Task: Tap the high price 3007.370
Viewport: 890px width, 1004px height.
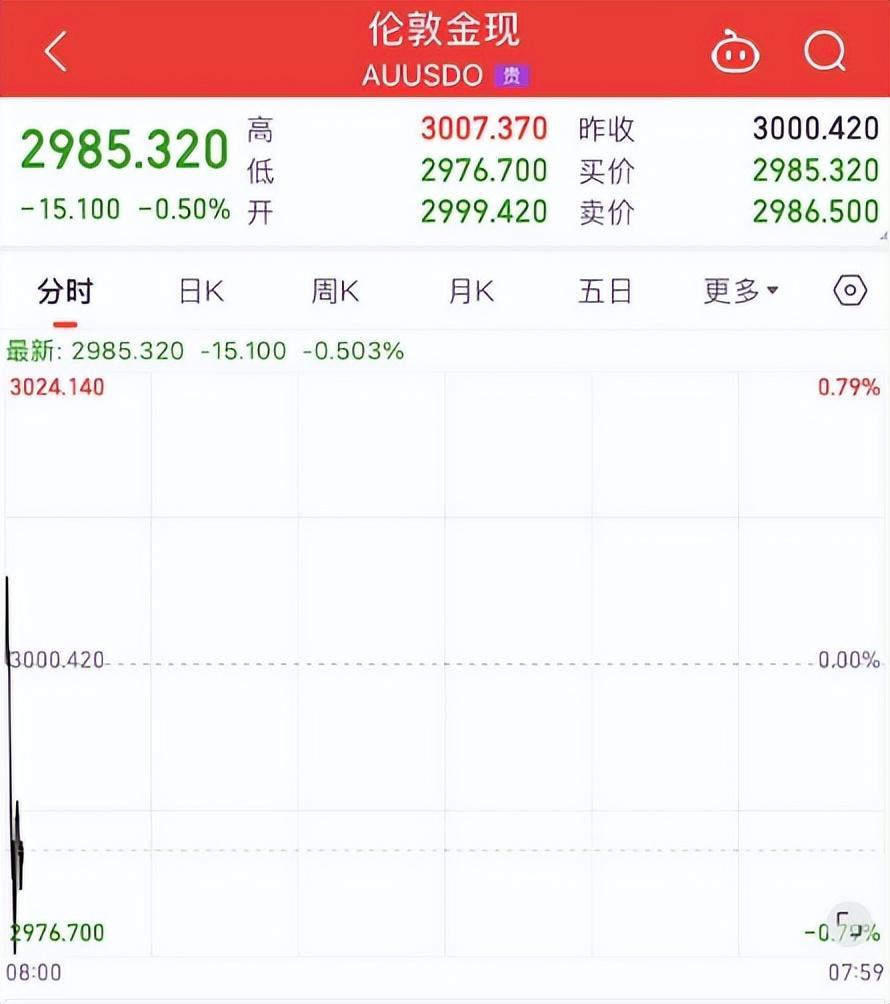Action: tap(483, 129)
